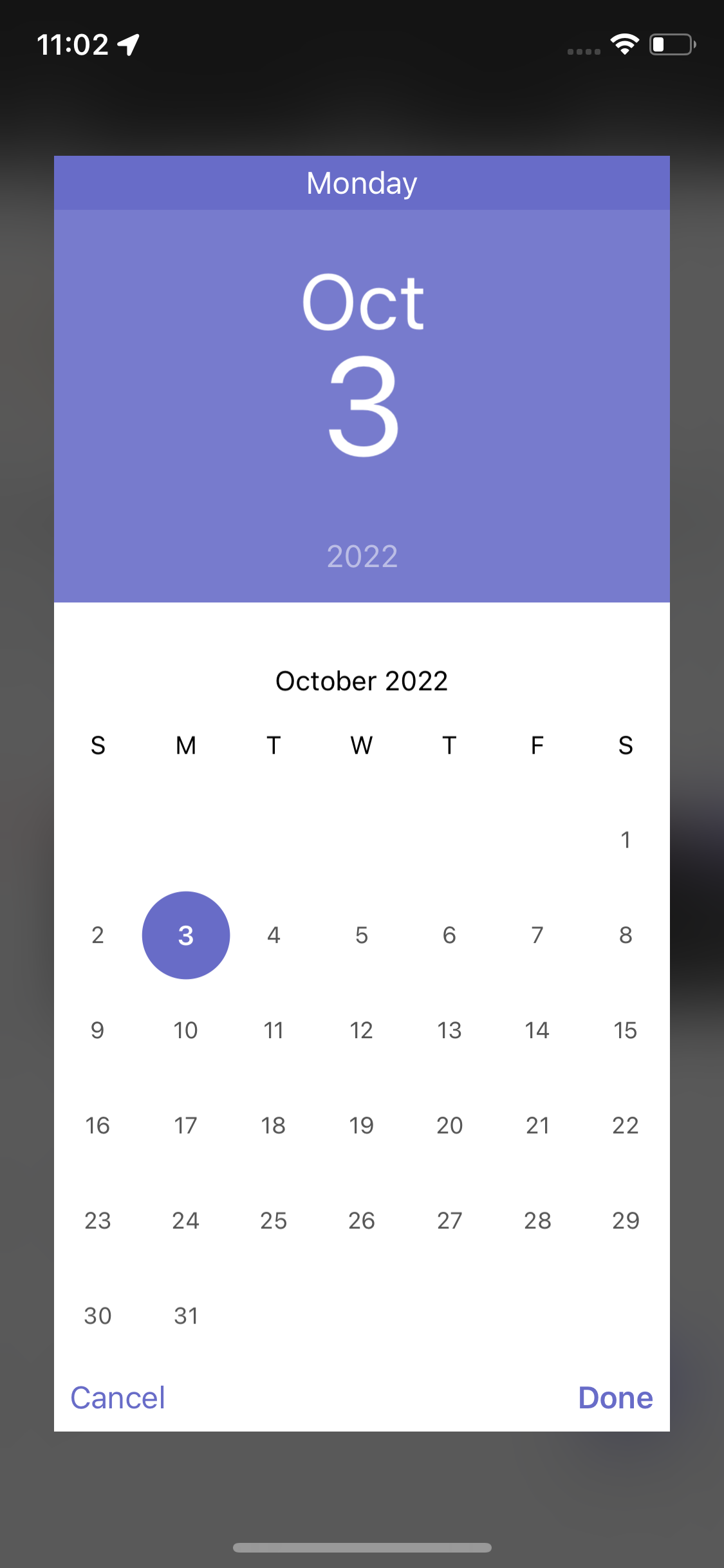Tap the year 2022 in the header
This screenshot has height=1568, width=724.
pos(362,556)
